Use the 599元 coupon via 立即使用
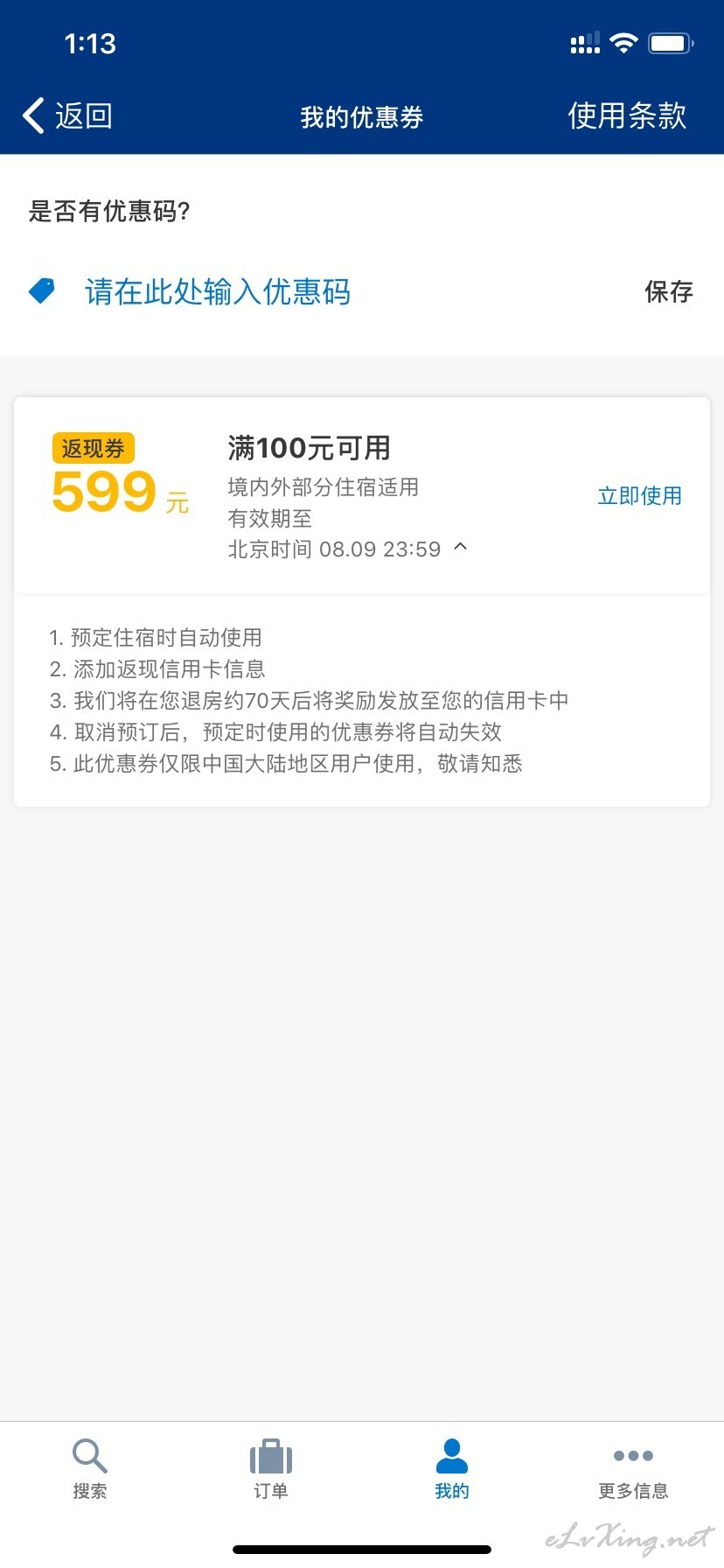This screenshot has height=1568, width=724. (x=639, y=496)
